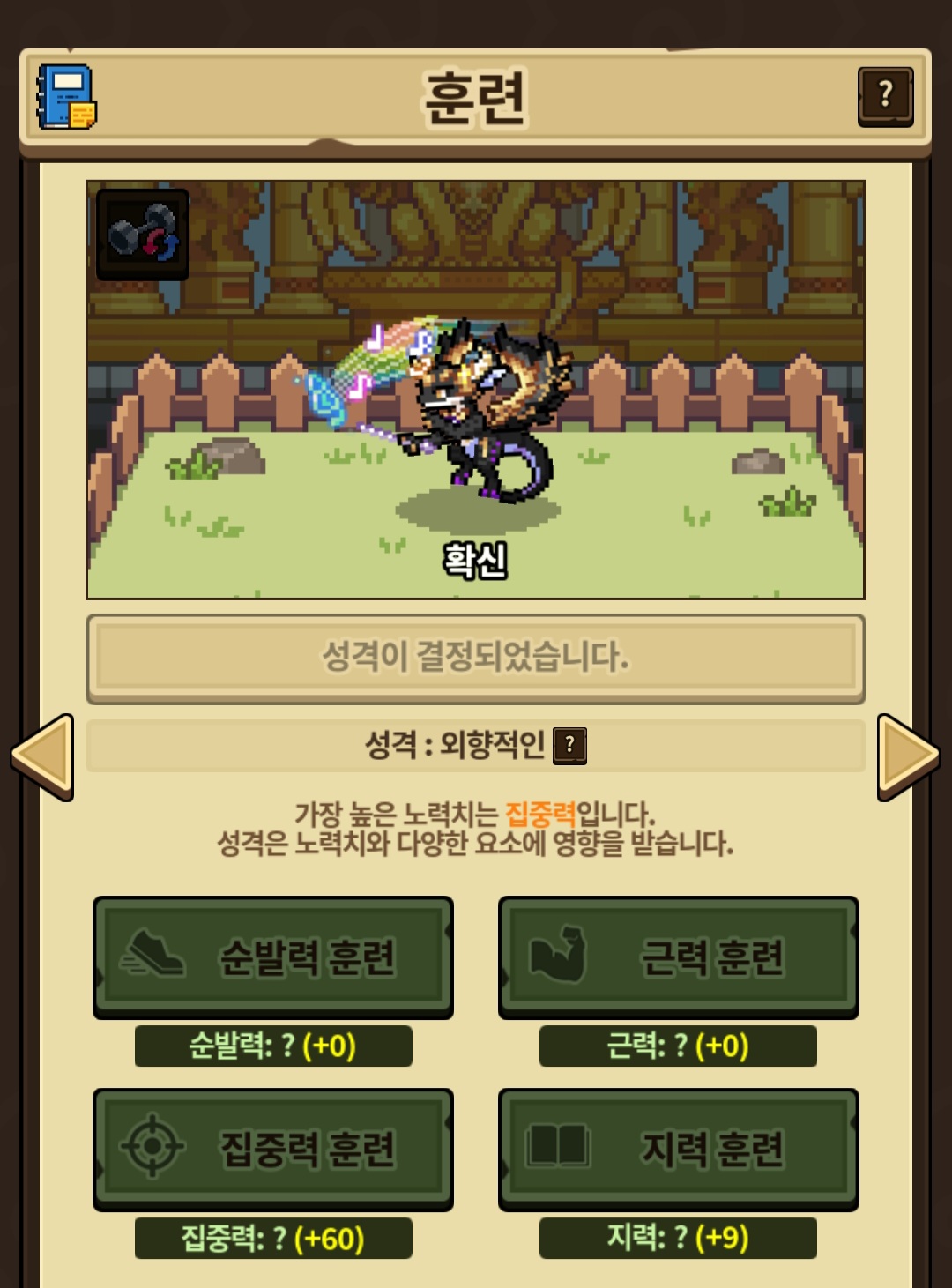Start 근력 훈련
Image resolution: width=952 pixels, height=1288 pixels.
pyautogui.click(x=679, y=957)
